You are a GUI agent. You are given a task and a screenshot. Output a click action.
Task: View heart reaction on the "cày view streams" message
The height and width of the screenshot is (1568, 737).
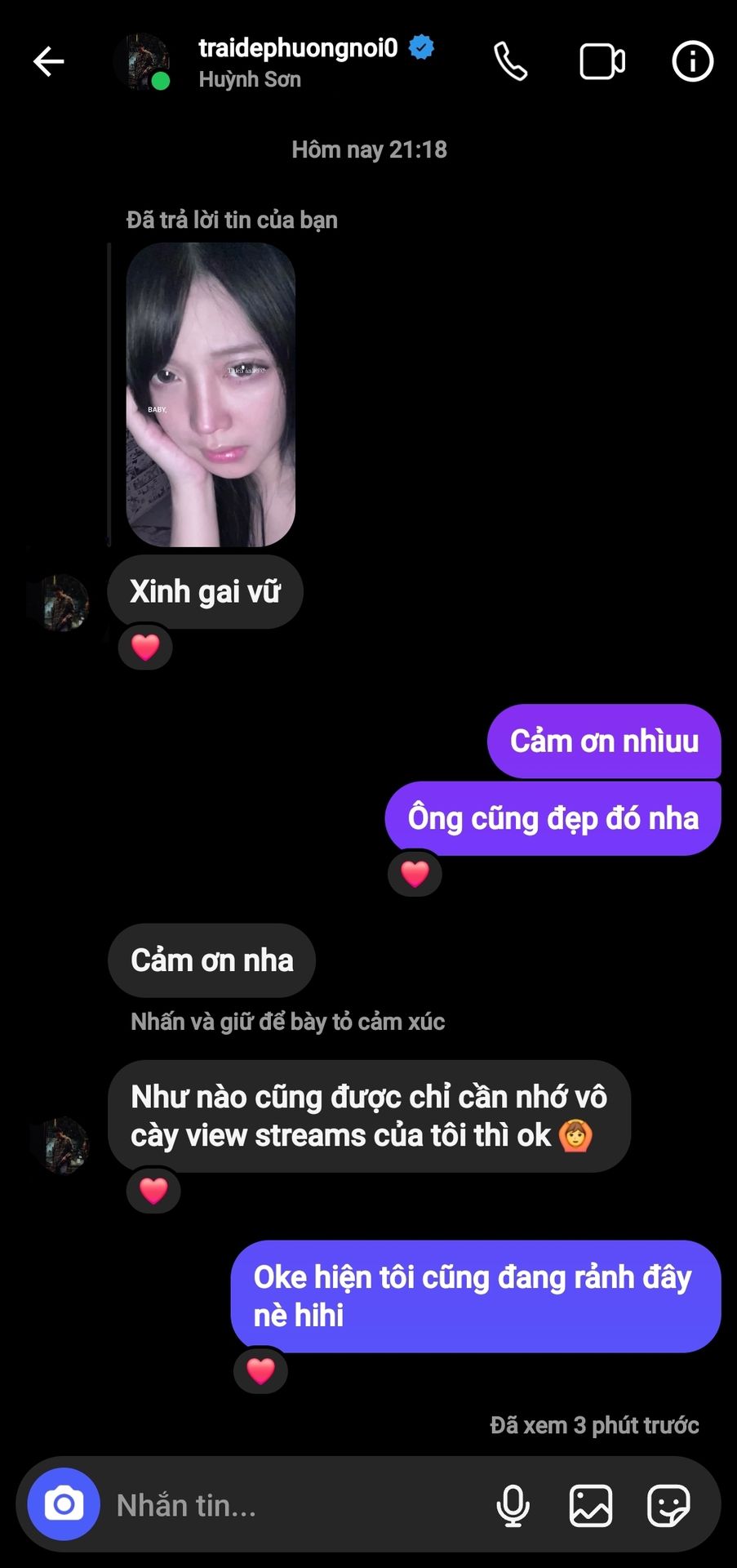(x=153, y=1191)
